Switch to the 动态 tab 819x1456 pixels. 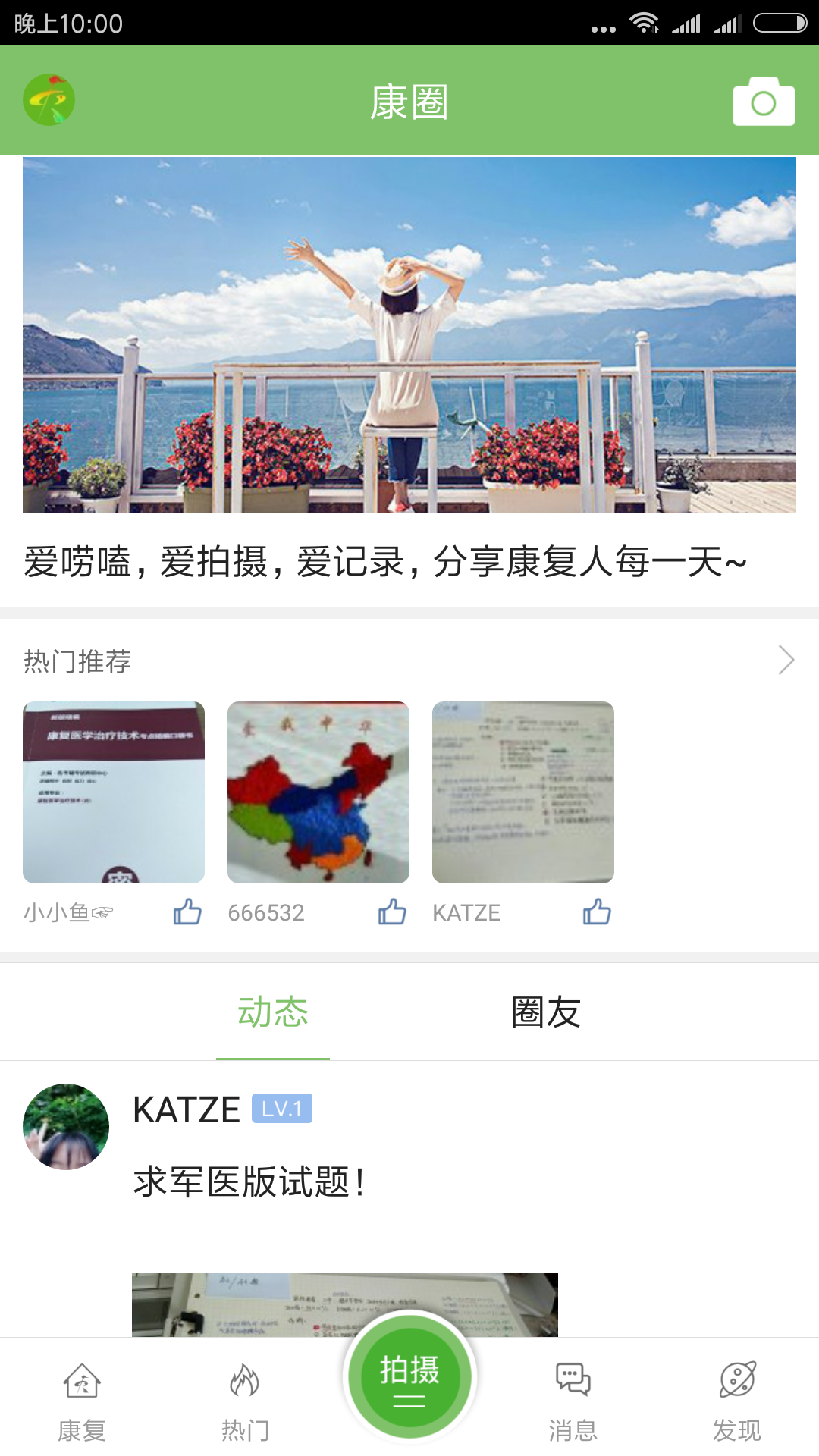pos(273,1012)
